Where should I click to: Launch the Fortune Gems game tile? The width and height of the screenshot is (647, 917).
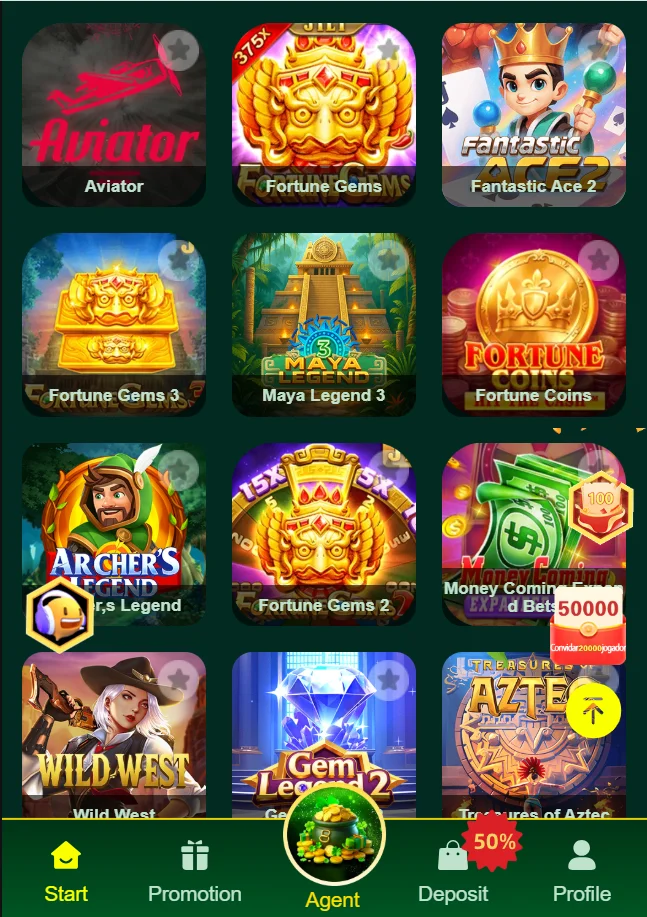tap(323, 115)
